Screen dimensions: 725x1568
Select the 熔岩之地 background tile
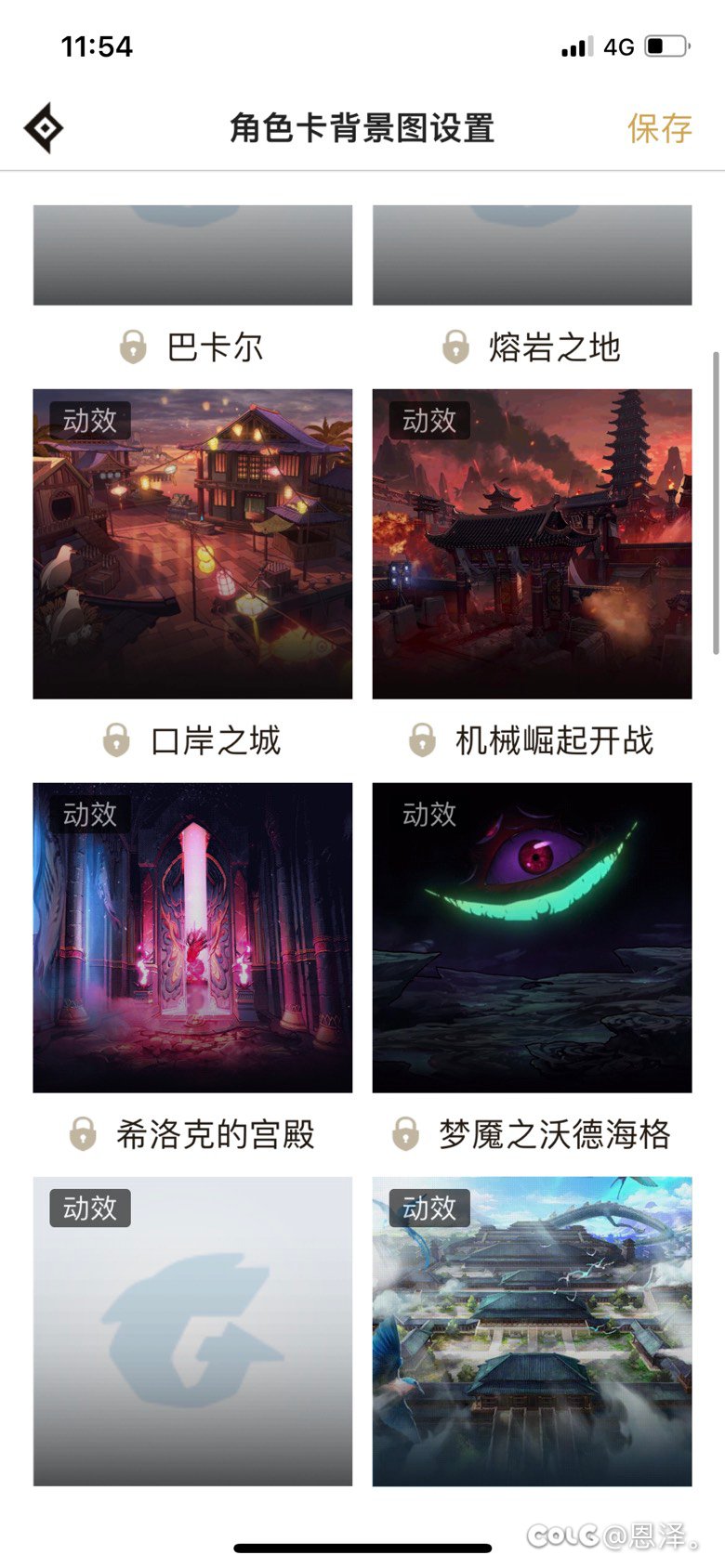click(532, 255)
